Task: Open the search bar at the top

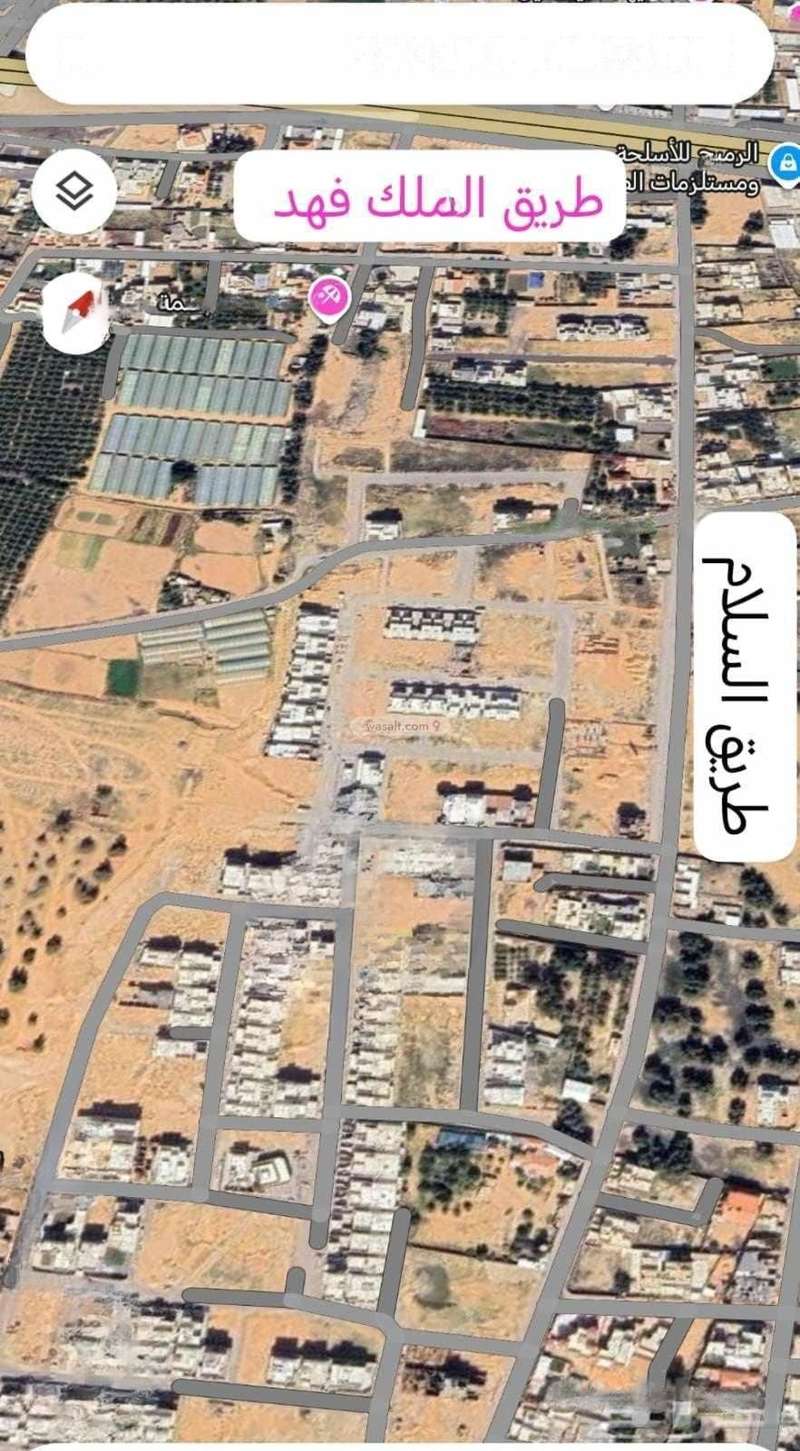Action: (x=400, y=55)
